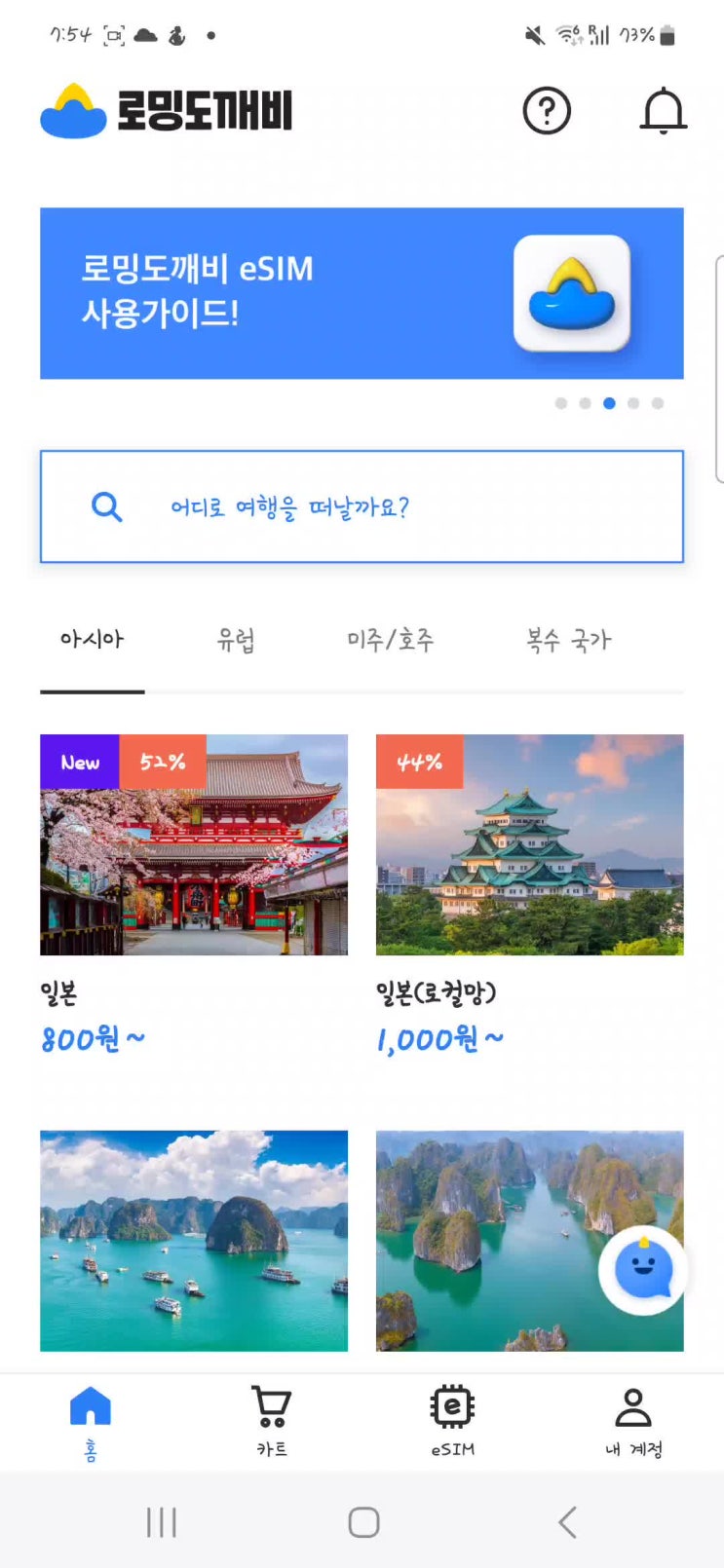Viewport: 724px width, 1568px height.
Task: Tap the system back button
Action: click(567, 1521)
